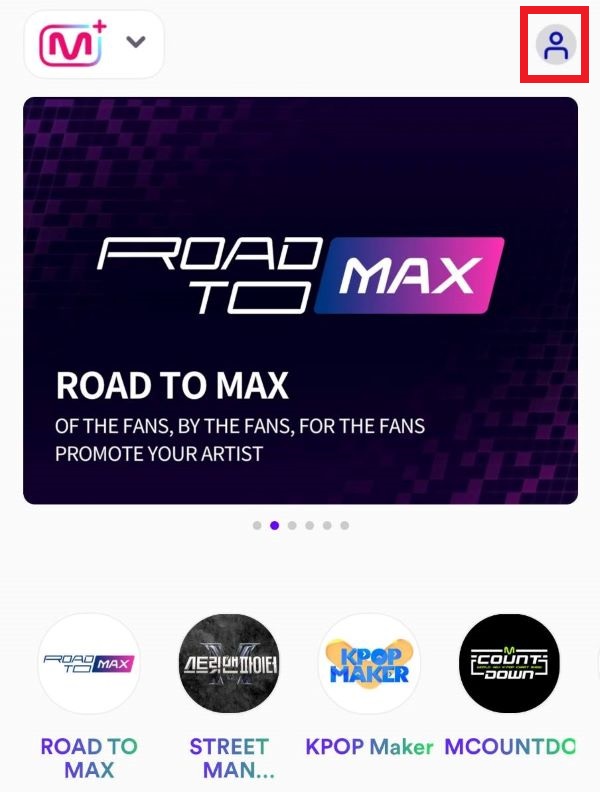Open the MCOUNTDOWN program

(509, 664)
